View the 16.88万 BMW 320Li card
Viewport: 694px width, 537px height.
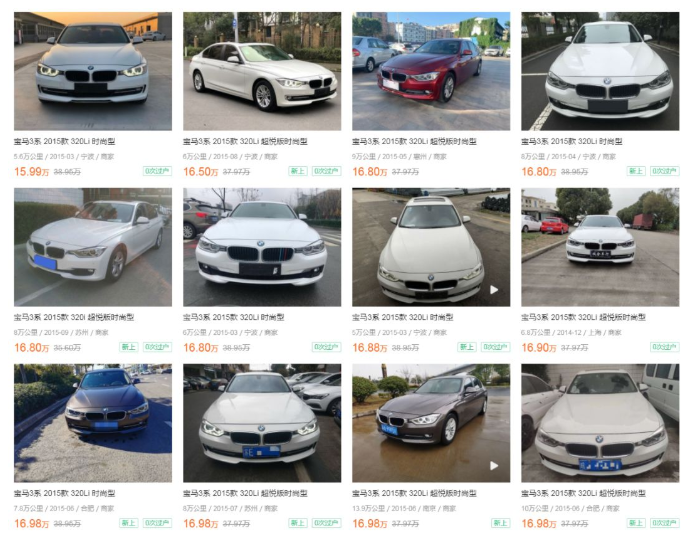[430, 246]
